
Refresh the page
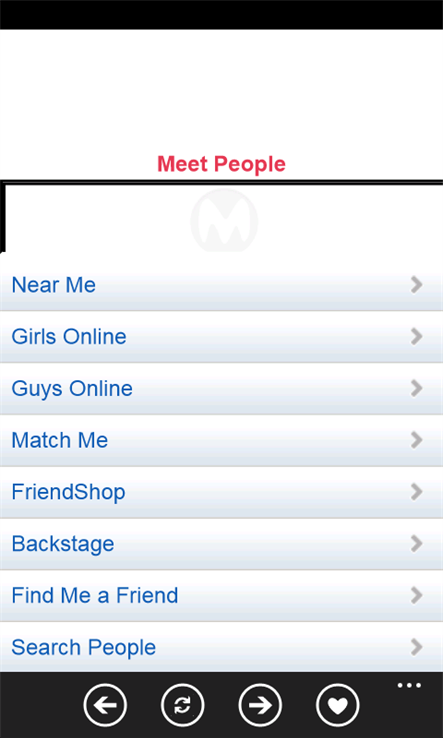(183, 705)
